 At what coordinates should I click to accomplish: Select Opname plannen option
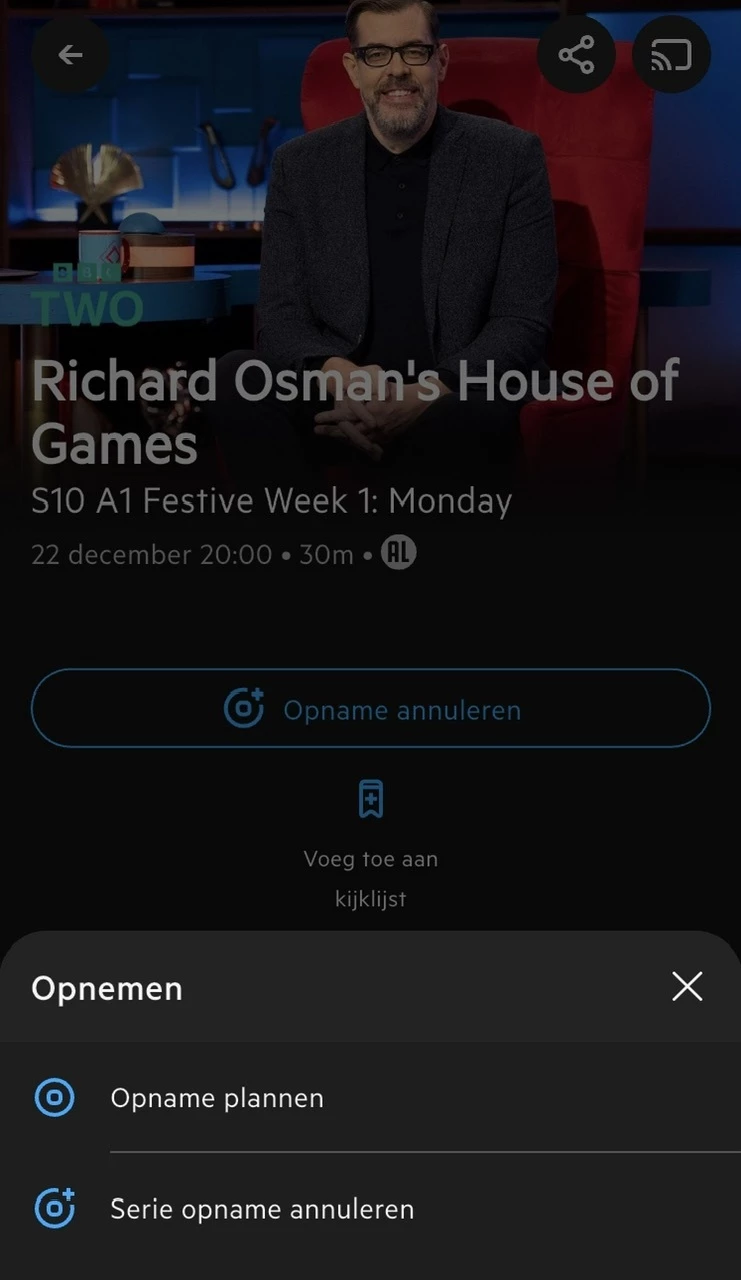click(217, 1098)
